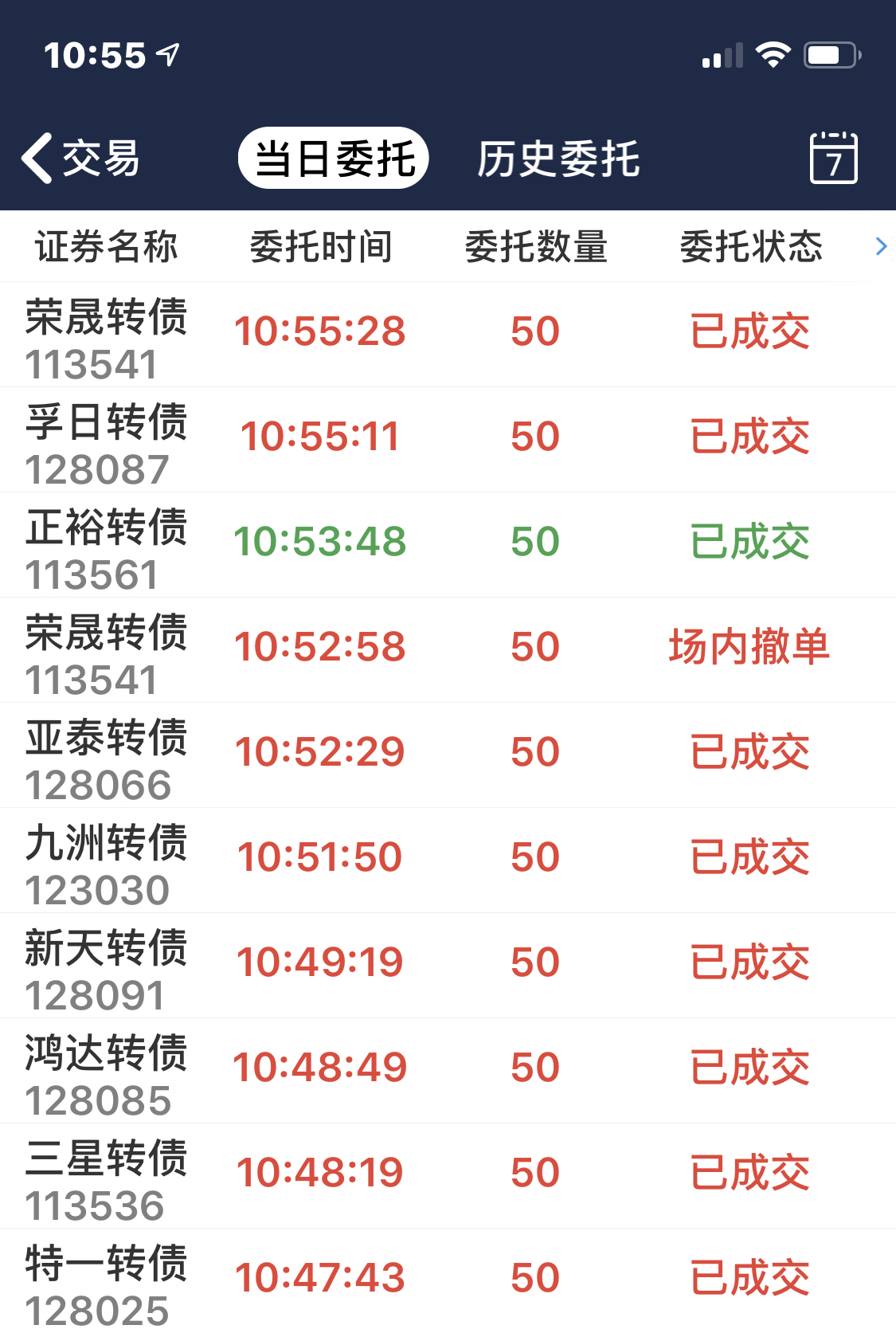Open the calendar date picker

coord(833,158)
